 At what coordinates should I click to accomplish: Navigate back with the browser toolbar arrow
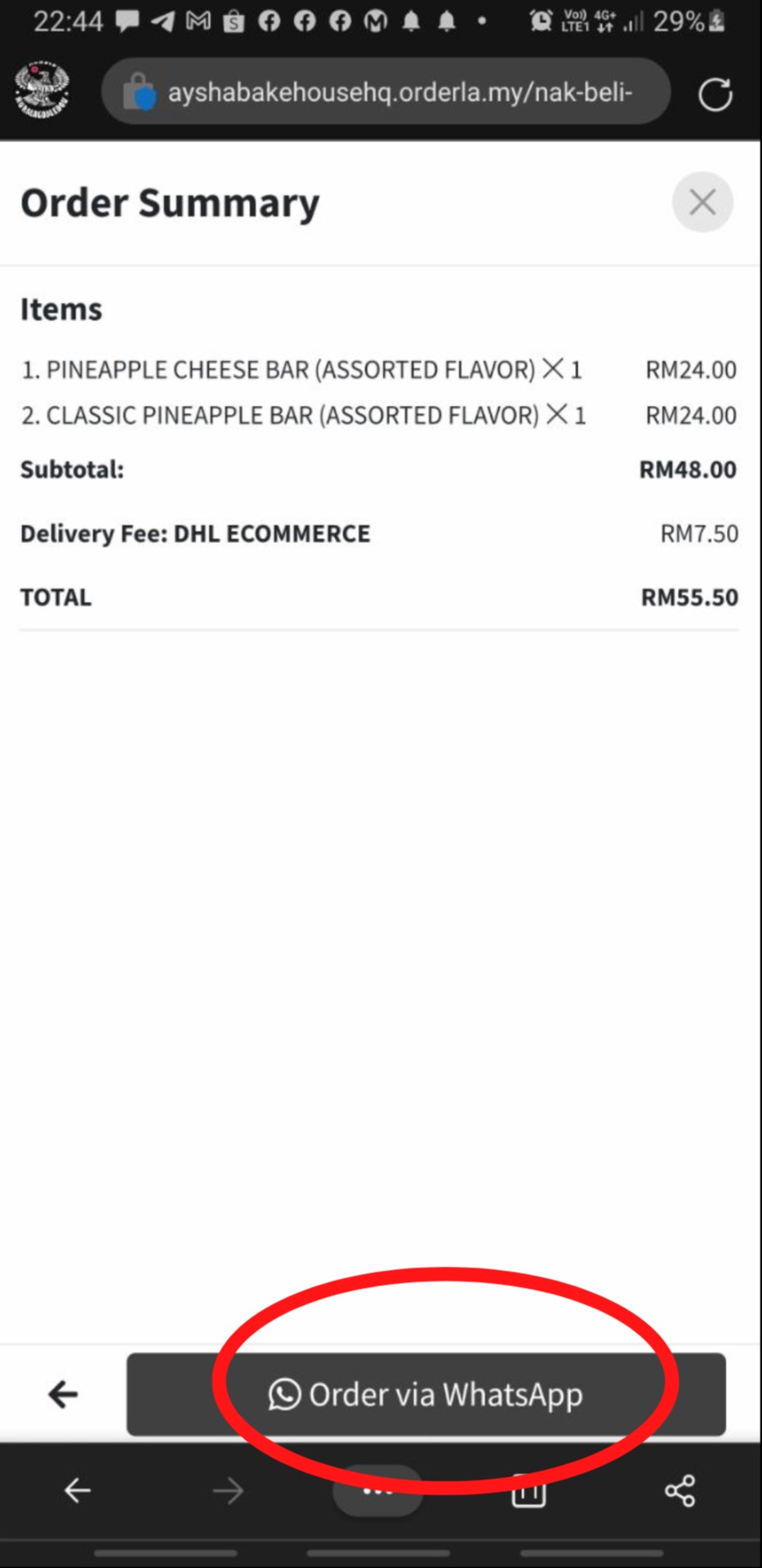pyautogui.click(x=78, y=1490)
